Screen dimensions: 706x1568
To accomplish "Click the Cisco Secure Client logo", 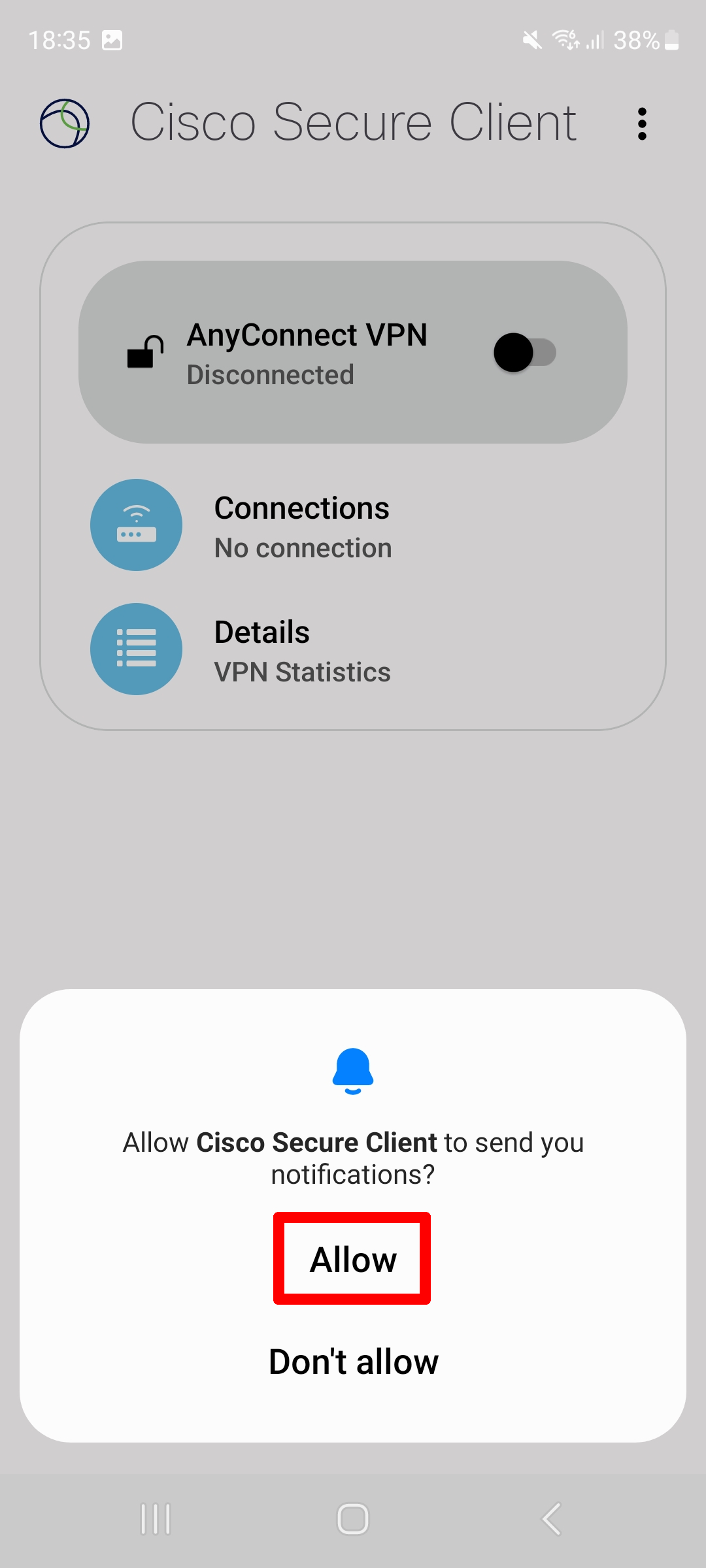I will 63,122.
